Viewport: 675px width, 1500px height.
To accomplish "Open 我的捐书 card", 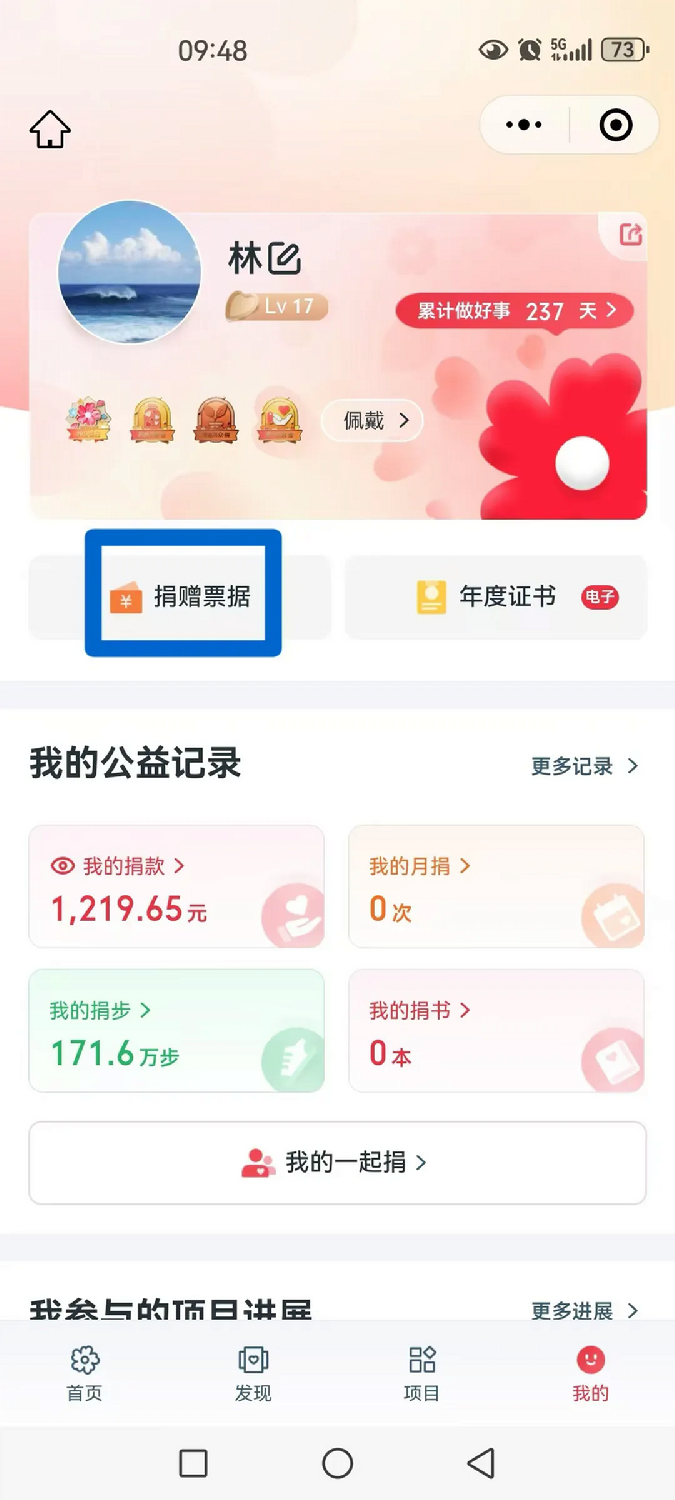I will [x=496, y=1030].
